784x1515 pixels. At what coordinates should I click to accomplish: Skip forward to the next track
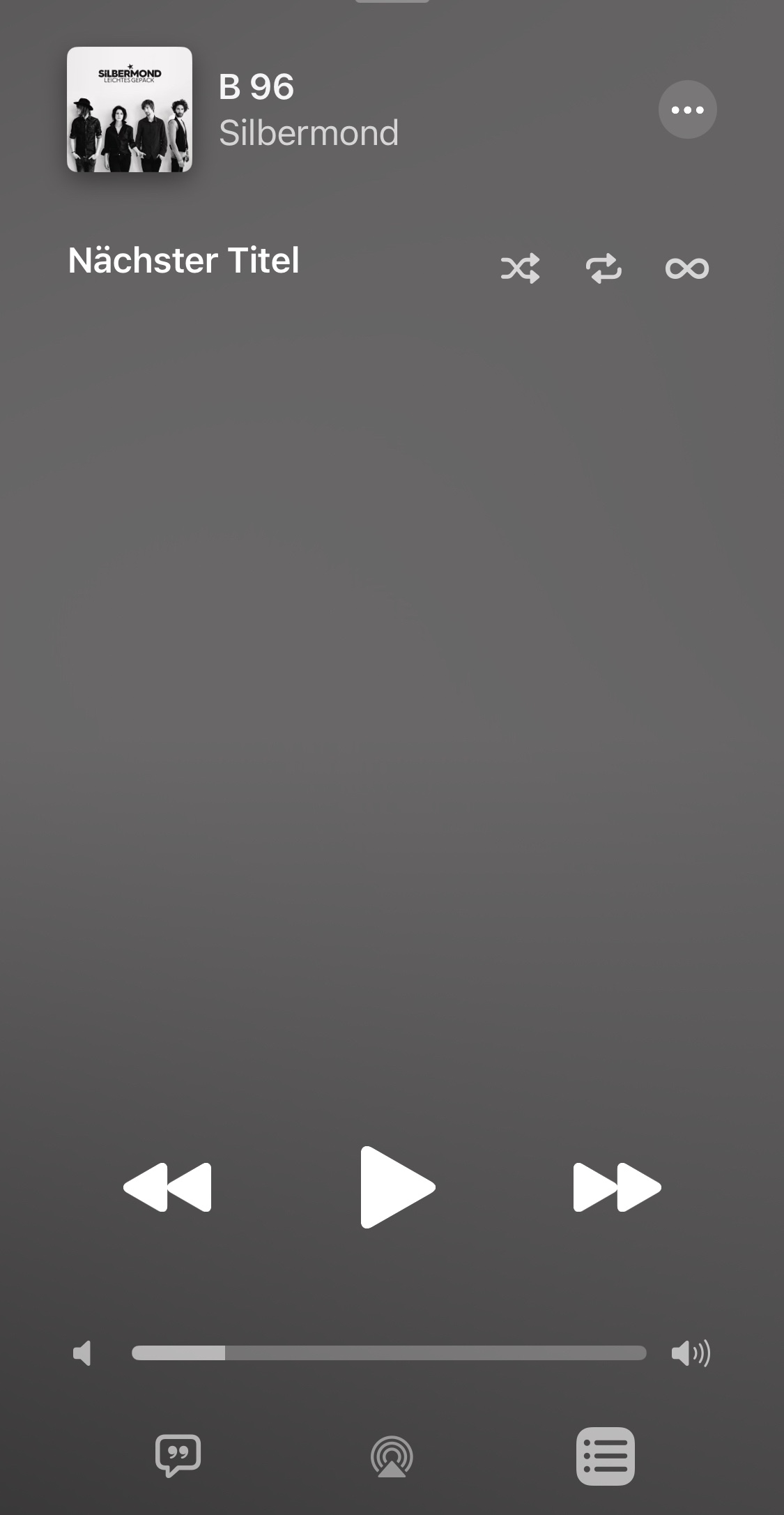pyautogui.click(x=617, y=1187)
